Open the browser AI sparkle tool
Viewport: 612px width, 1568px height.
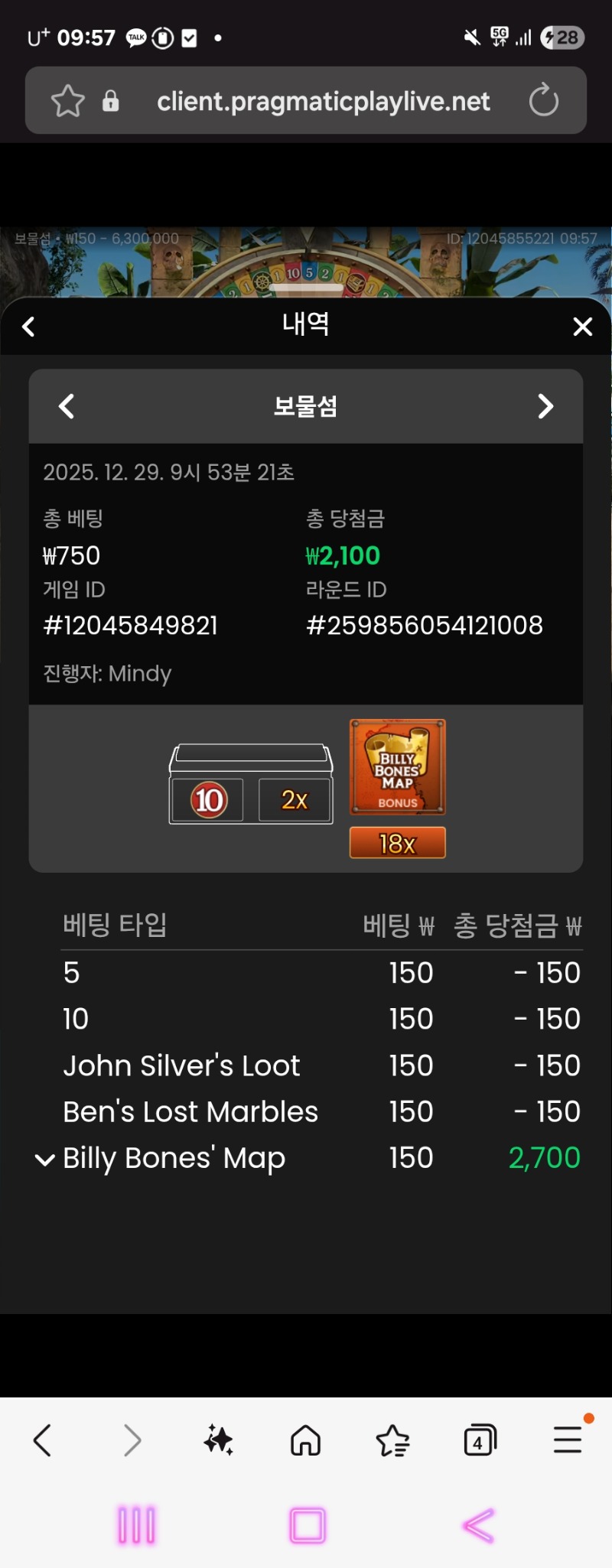click(x=219, y=1440)
